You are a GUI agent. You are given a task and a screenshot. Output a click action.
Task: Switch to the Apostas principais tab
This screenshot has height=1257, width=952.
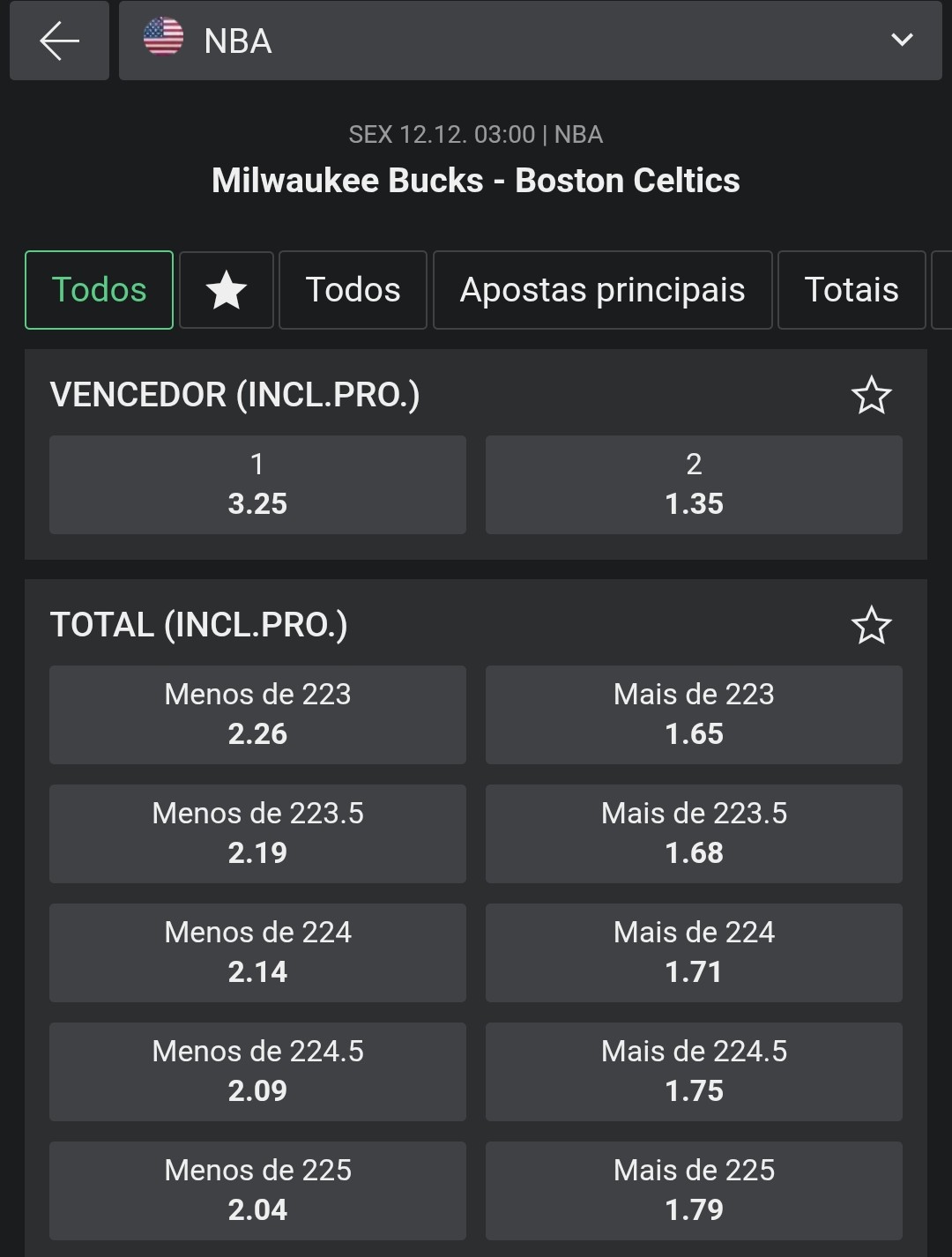602,290
